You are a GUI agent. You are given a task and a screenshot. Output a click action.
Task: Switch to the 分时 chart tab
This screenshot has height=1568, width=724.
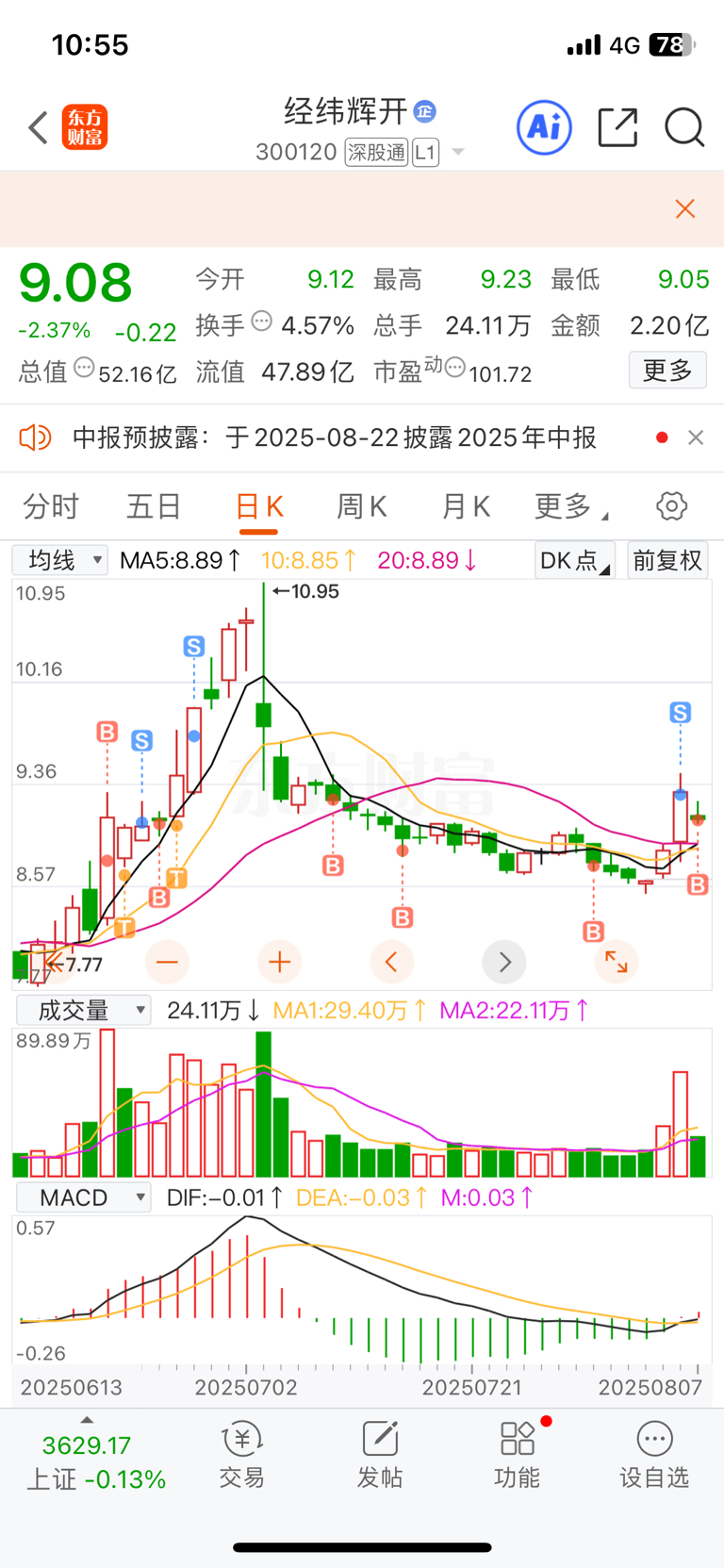coord(51,506)
